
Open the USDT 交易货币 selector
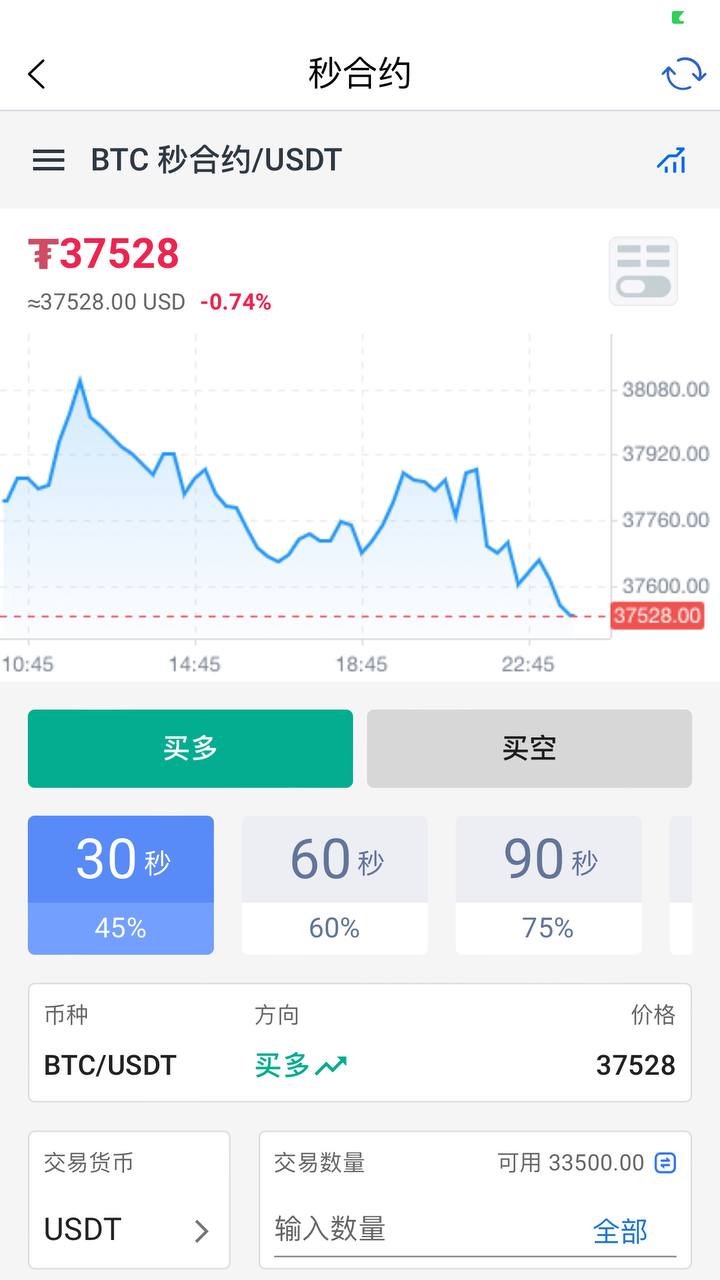(x=129, y=1229)
